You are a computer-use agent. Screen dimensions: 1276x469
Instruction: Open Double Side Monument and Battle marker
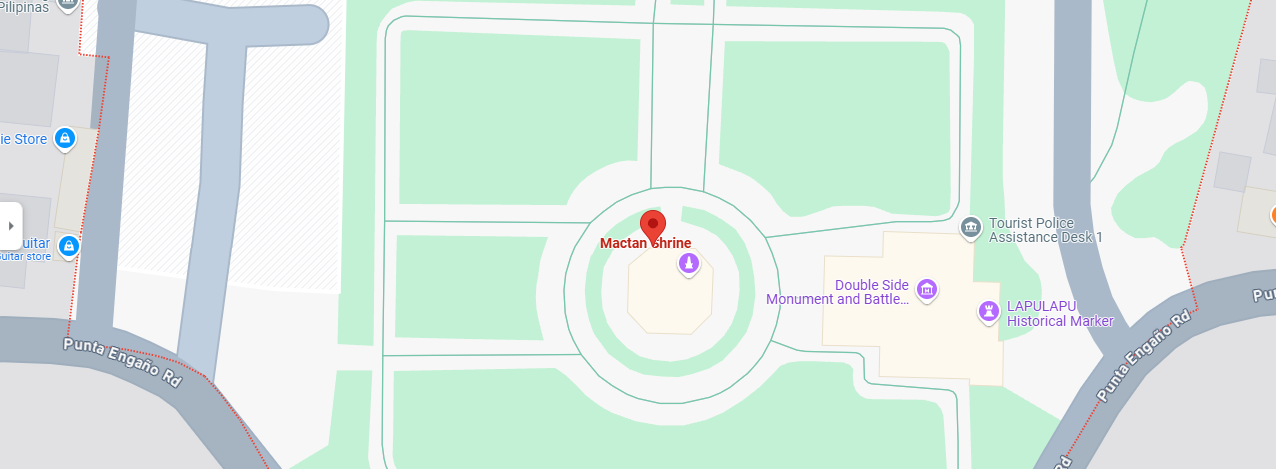point(927,290)
